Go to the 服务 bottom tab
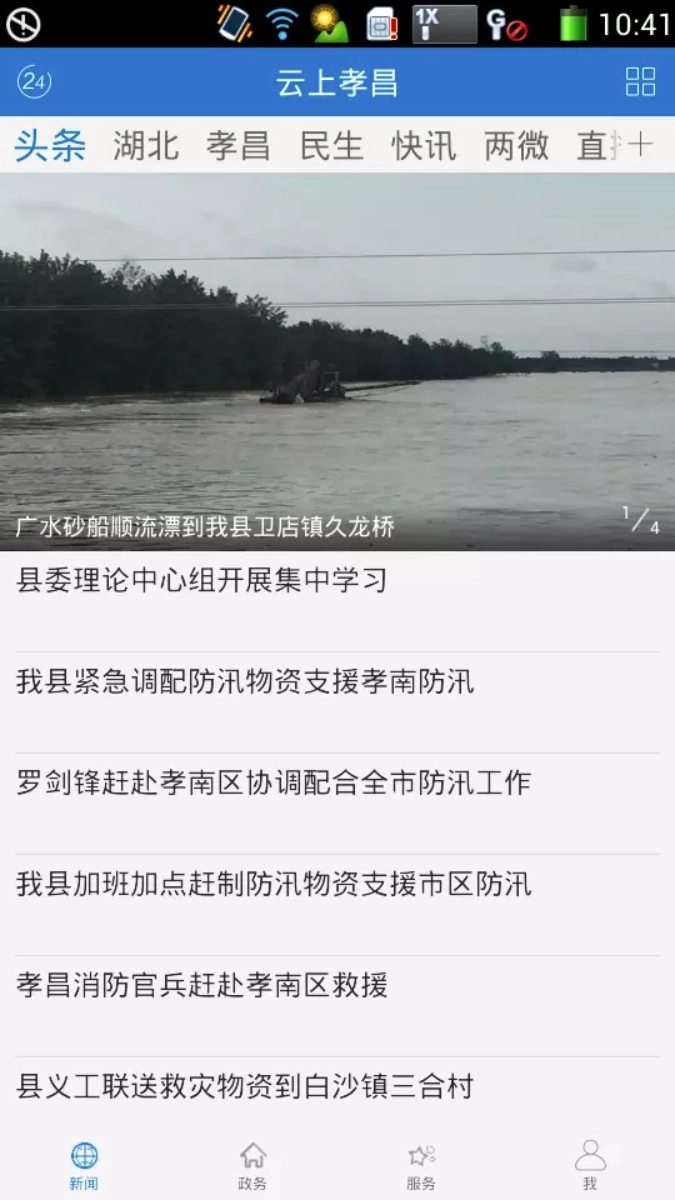Image resolution: width=675 pixels, height=1200 pixels. coord(421,1166)
